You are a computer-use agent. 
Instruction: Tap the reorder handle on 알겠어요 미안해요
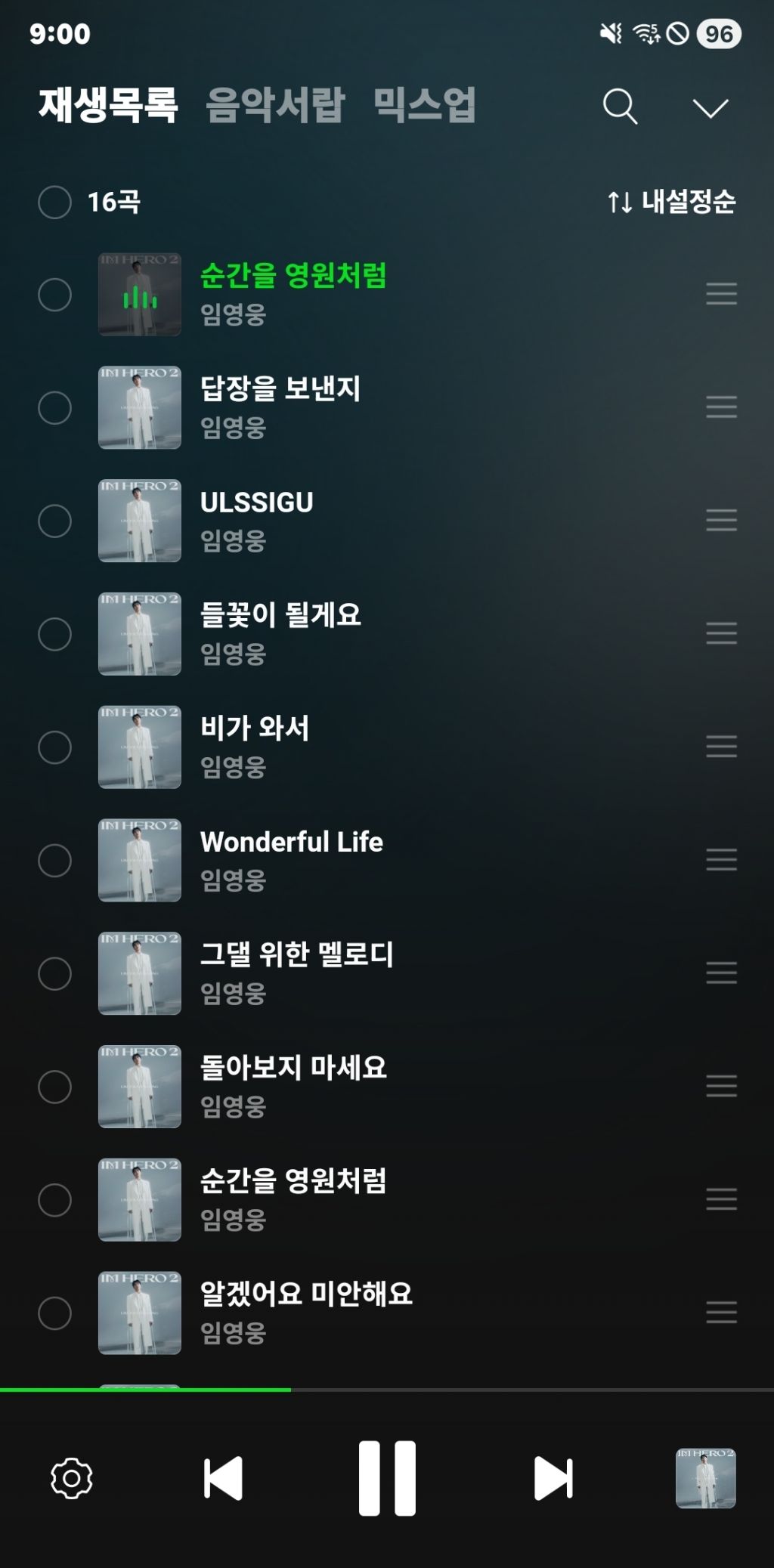point(721,1313)
